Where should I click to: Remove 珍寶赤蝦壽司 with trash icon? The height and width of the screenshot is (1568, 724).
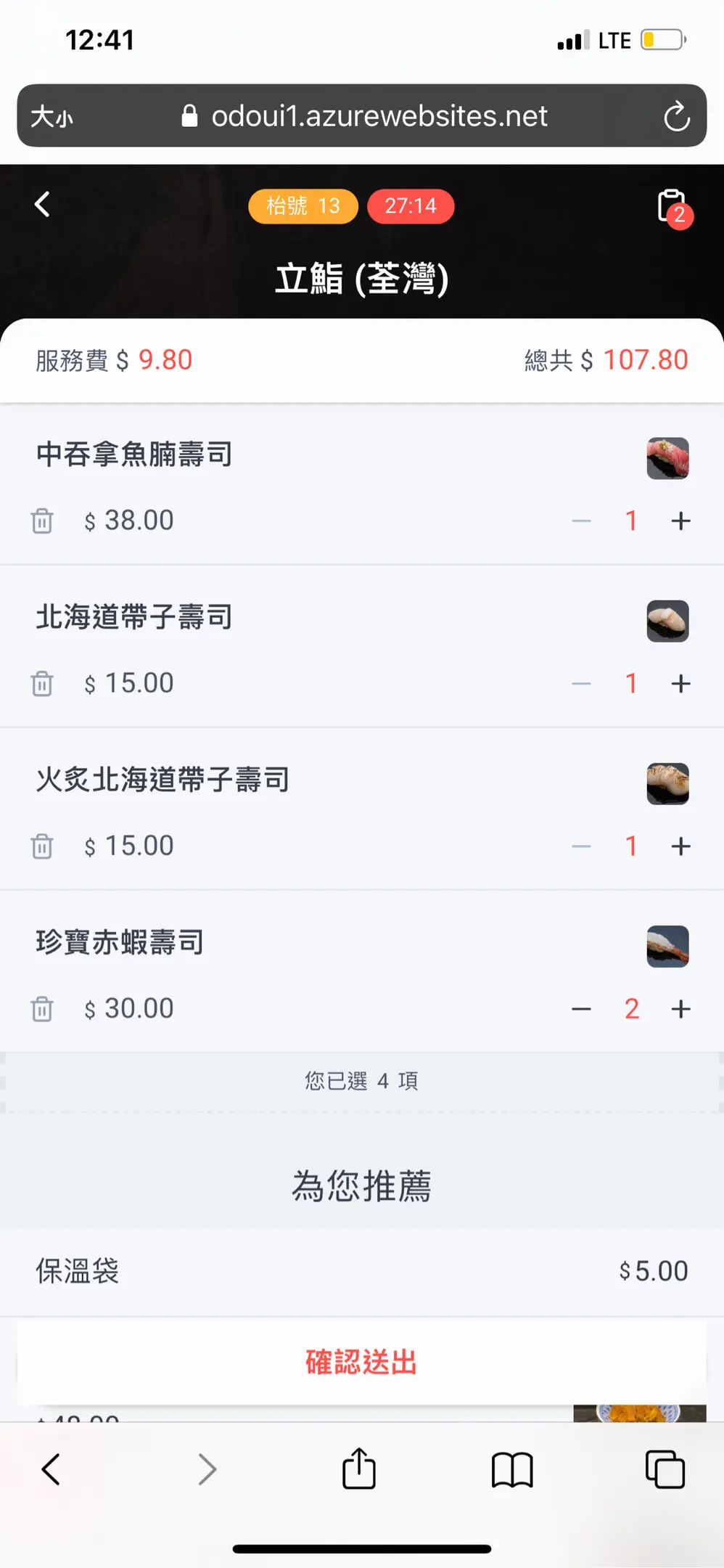(42, 1008)
